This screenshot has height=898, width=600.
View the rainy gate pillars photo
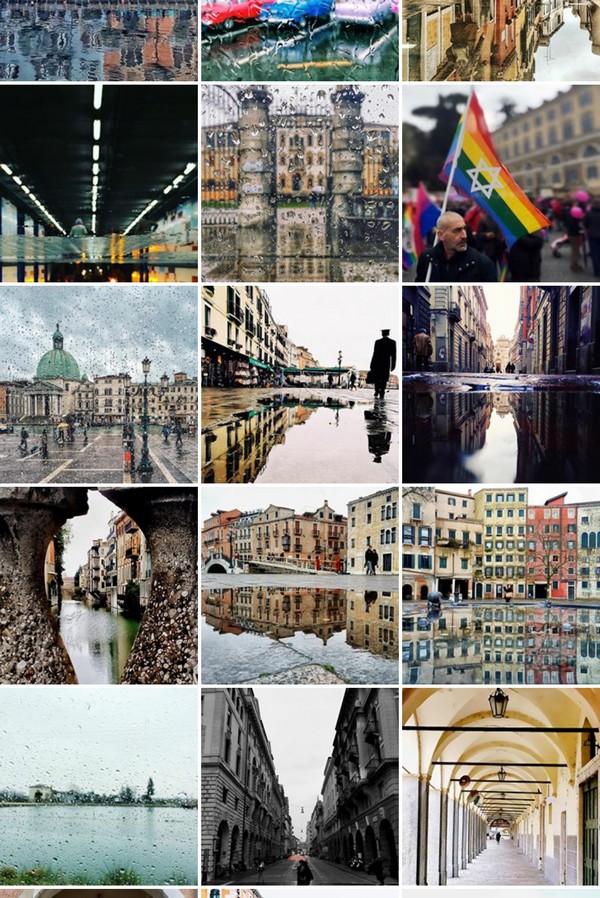tap(299, 183)
